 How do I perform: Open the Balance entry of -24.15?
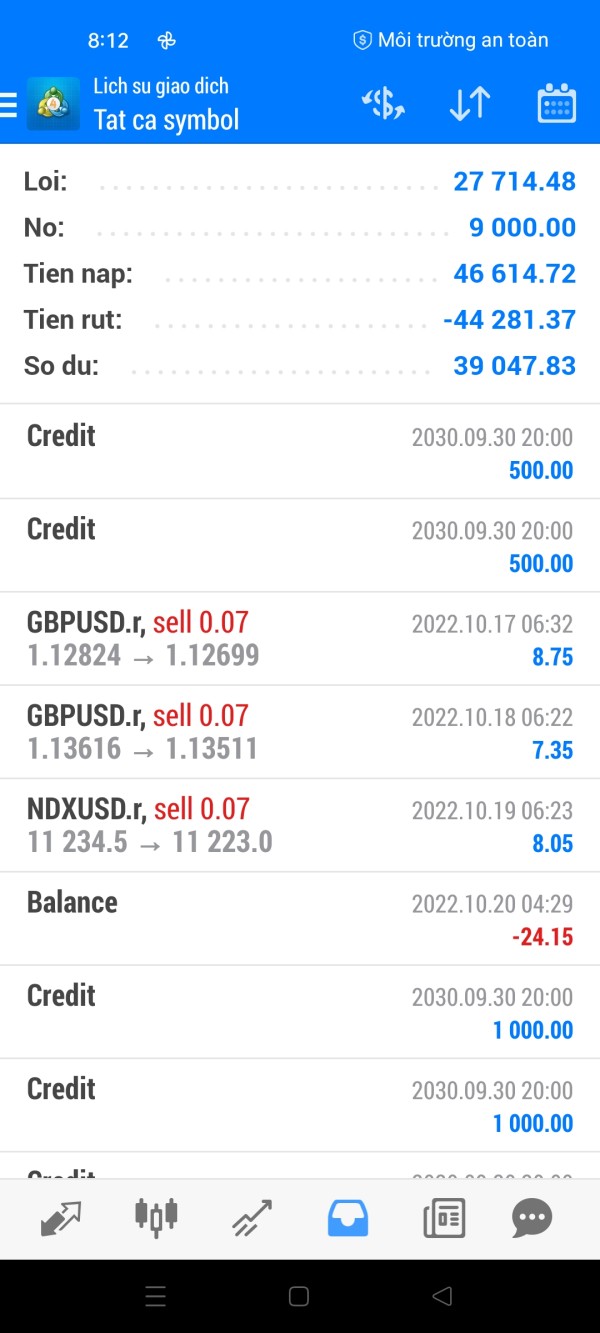300,918
